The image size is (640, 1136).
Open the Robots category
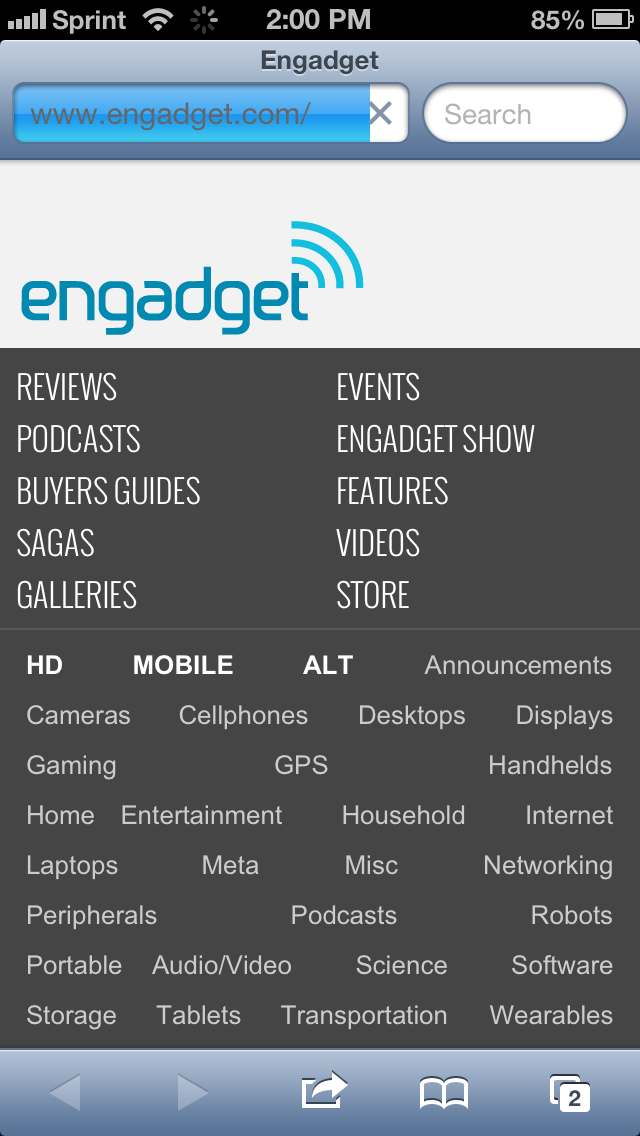coord(572,916)
